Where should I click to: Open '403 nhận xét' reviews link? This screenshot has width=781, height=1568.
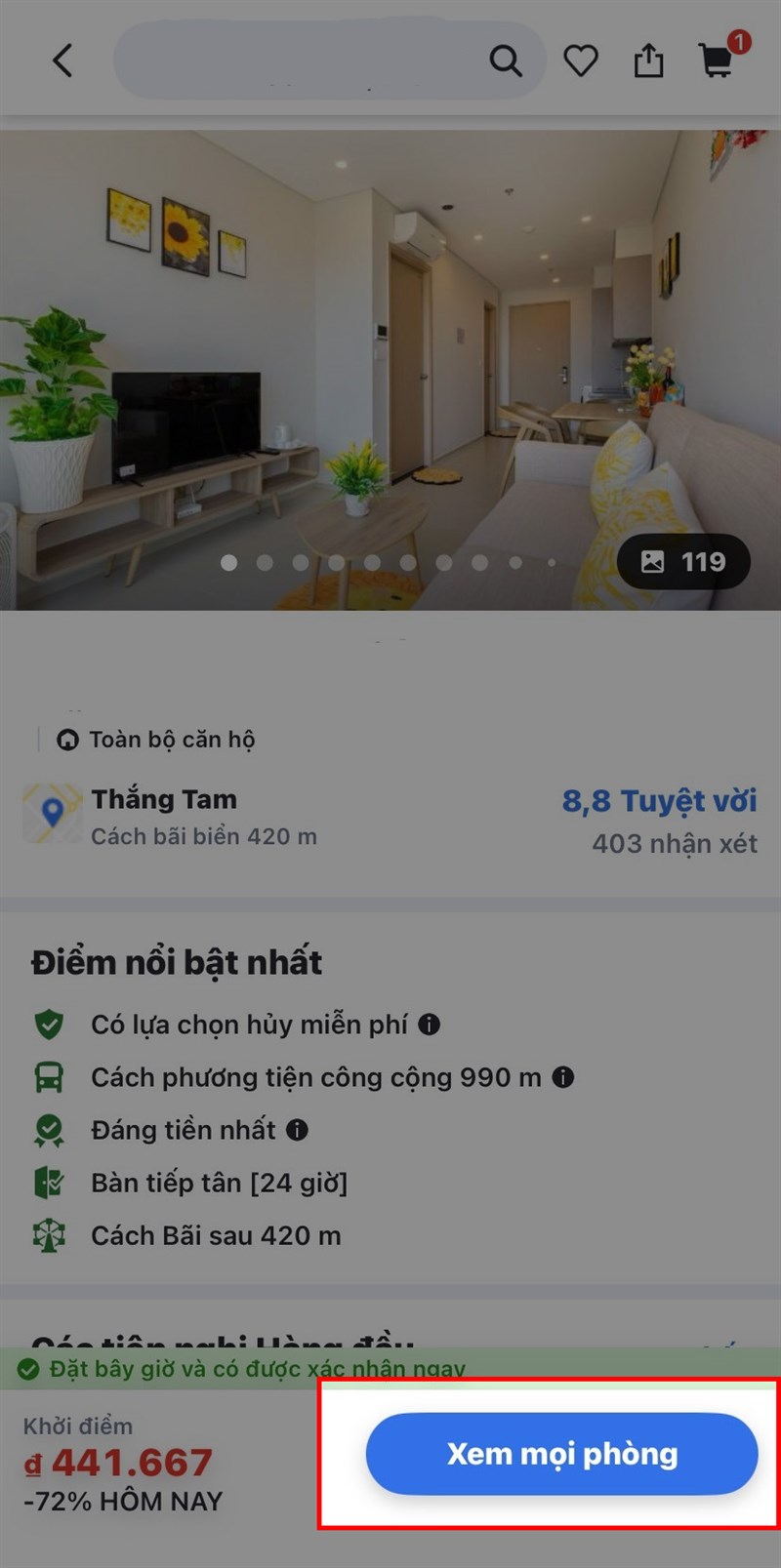(x=674, y=843)
